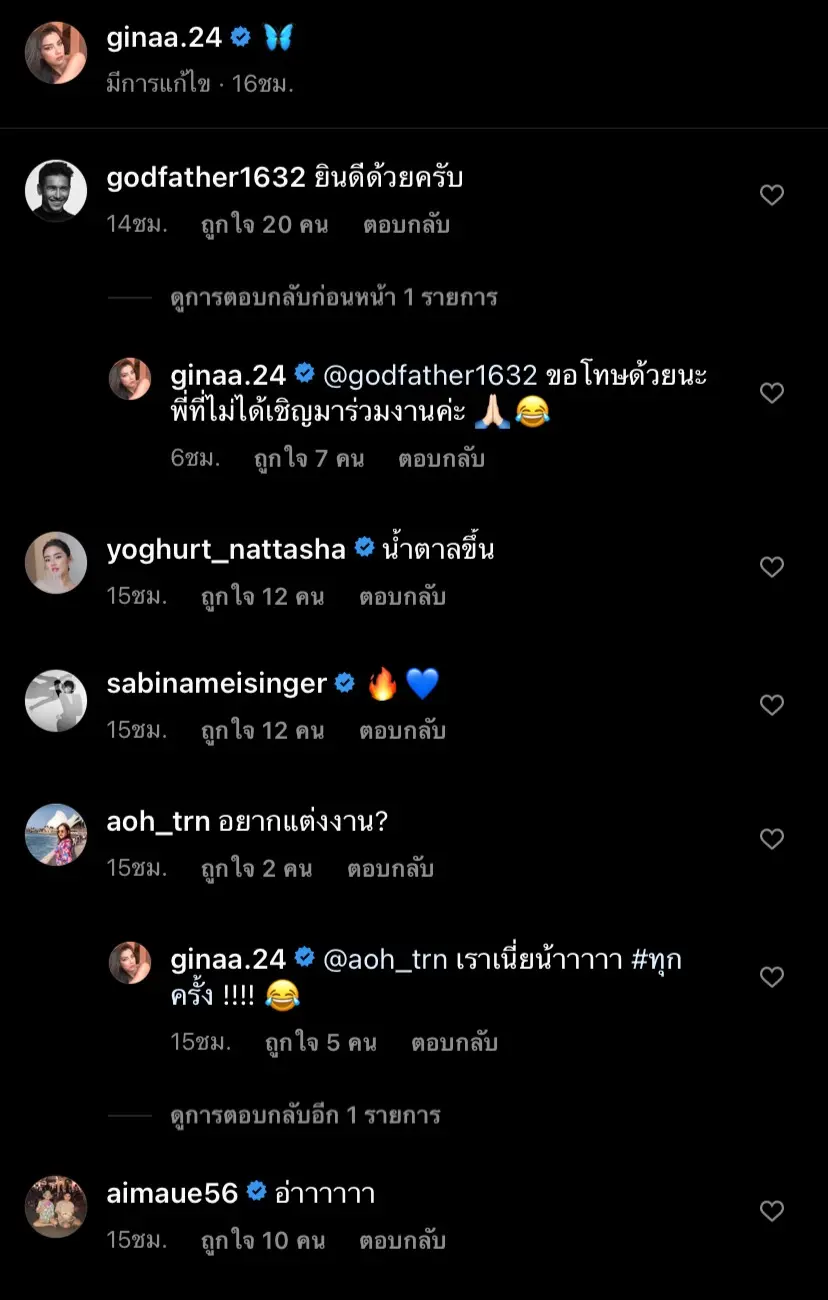Like godfather1632's comment
The height and width of the screenshot is (1300, 828).
pos(772,195)
